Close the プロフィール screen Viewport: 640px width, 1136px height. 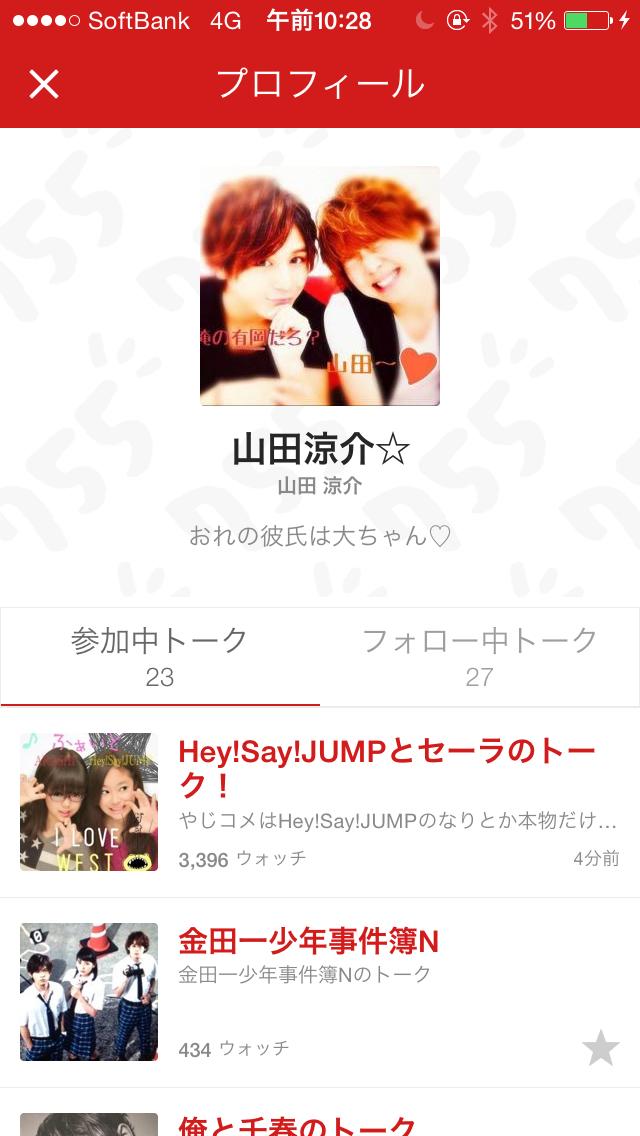pyautogui.click(x=44, y=84)
